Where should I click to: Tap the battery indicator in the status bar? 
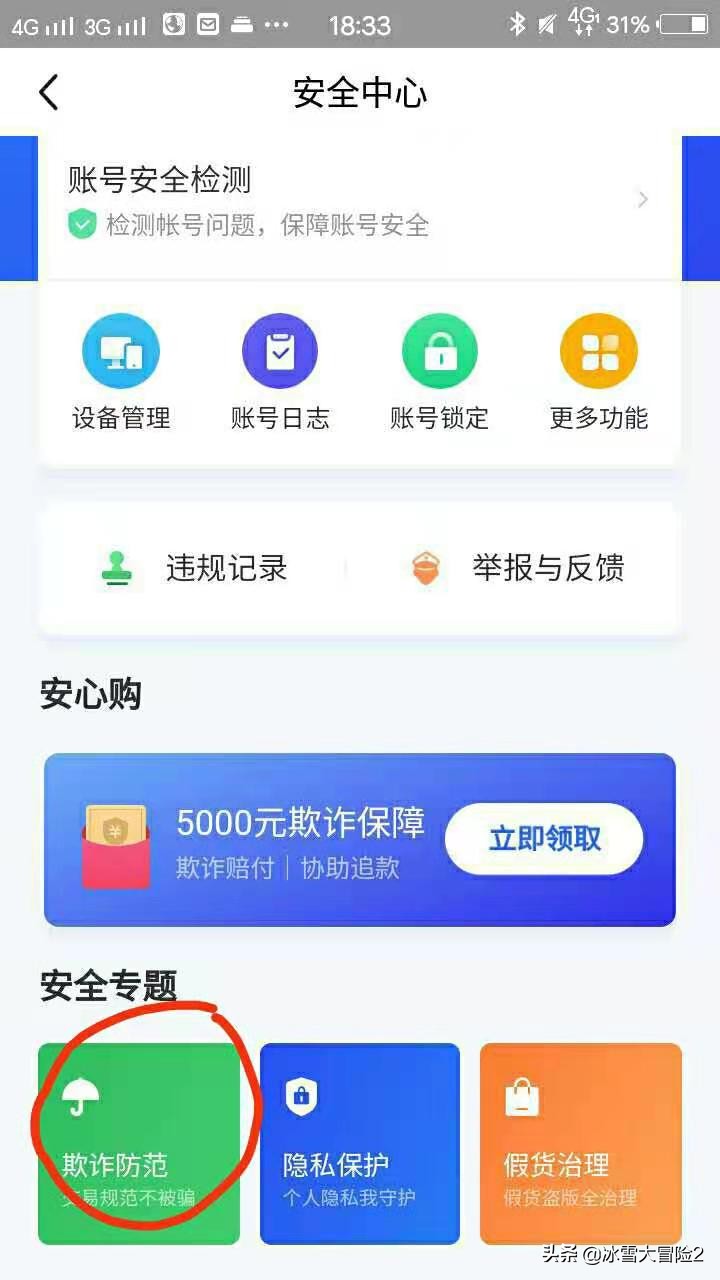tap(684, 23)
